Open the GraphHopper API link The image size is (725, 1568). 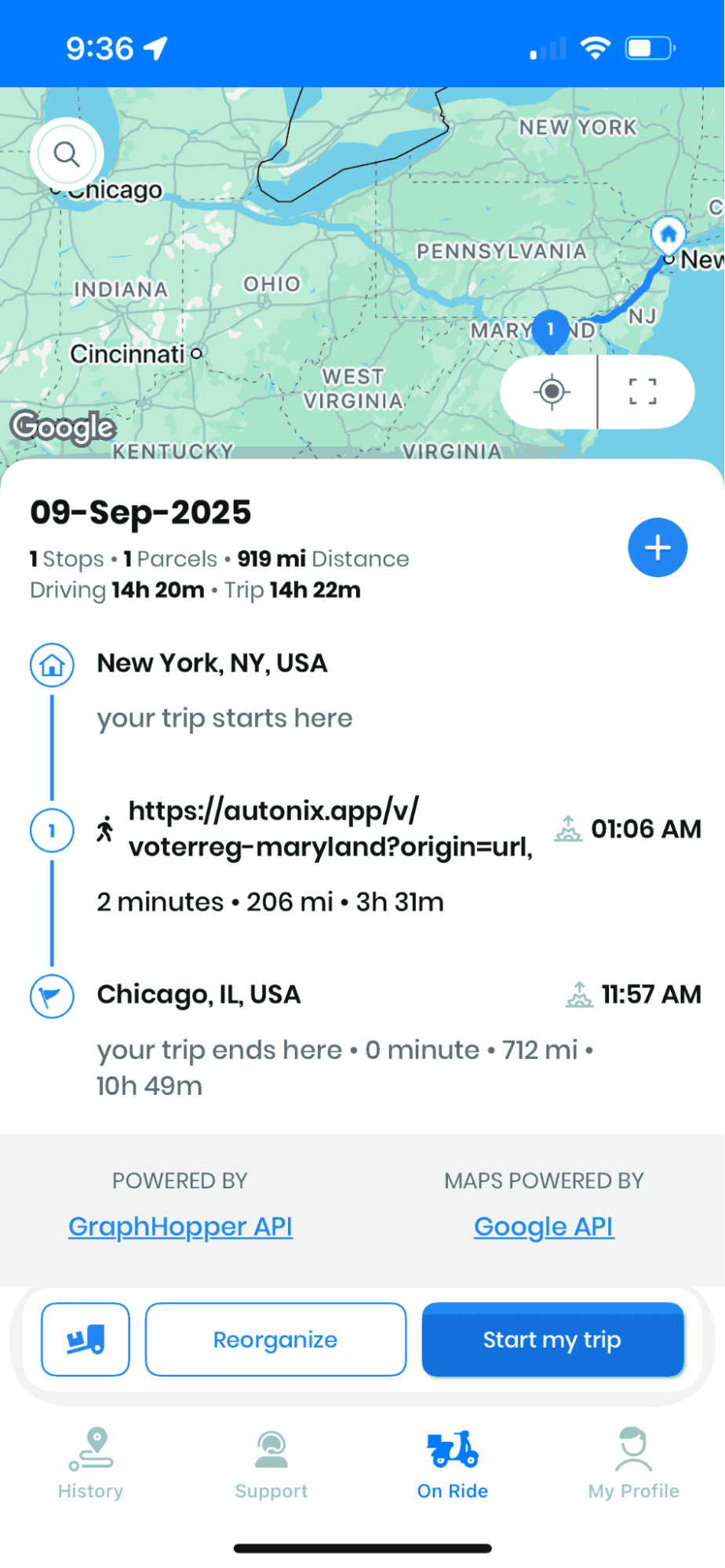point(180,1226)
